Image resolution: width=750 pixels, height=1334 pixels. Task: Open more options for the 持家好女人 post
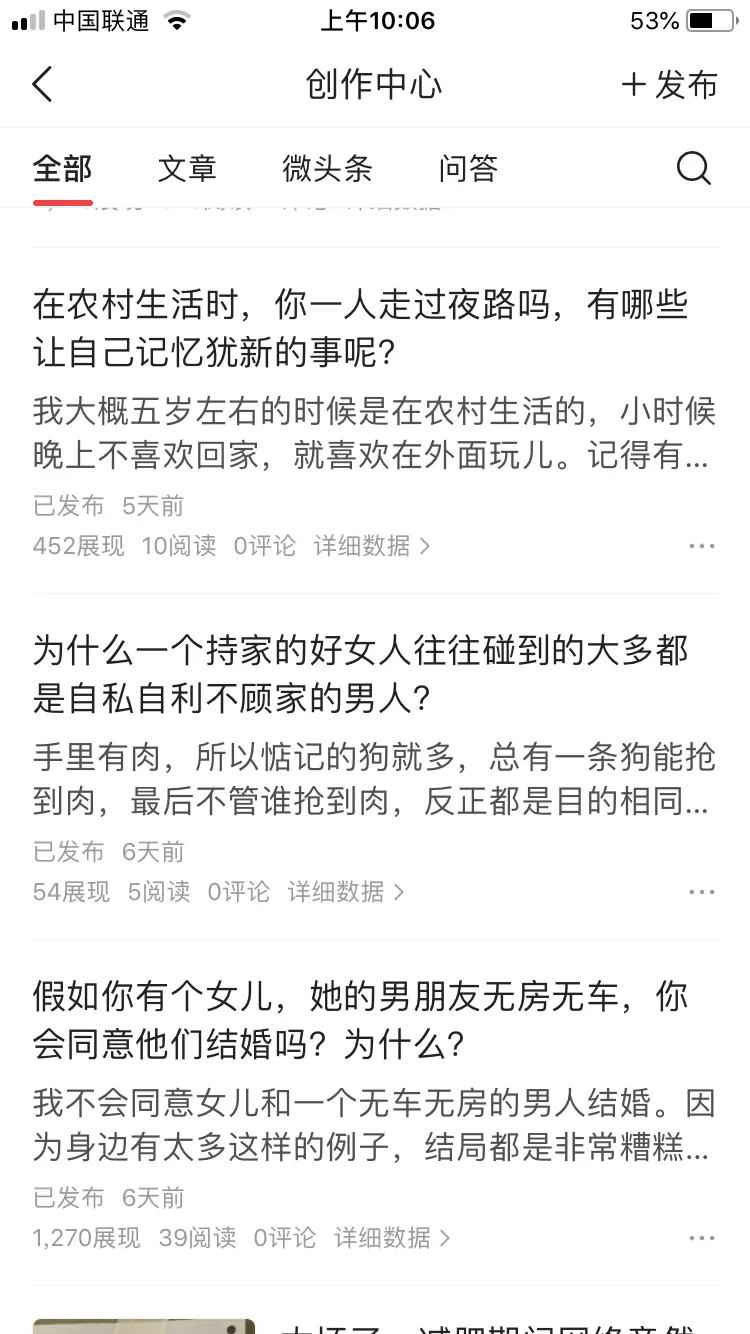point(703,891)
